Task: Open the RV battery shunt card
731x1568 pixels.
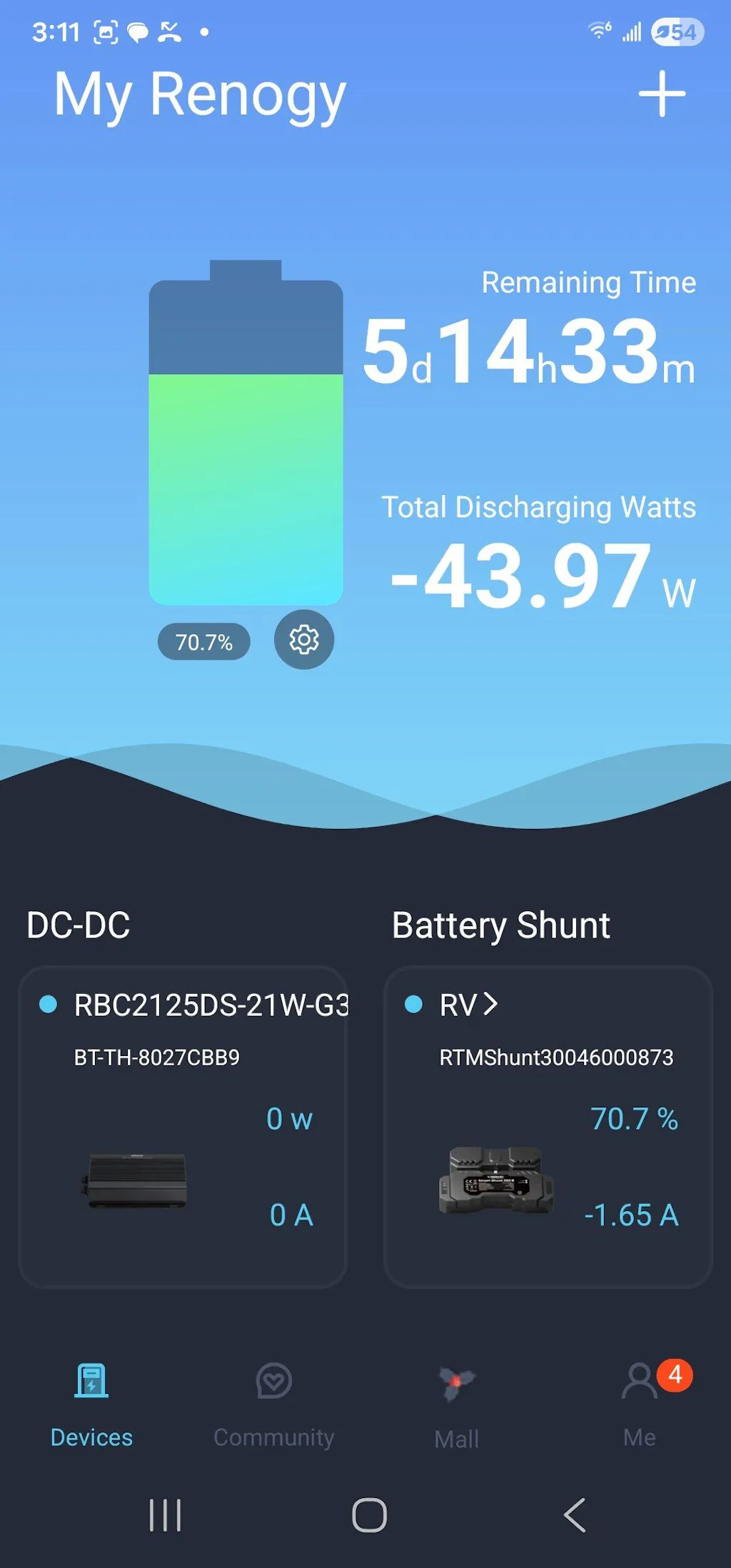Action: (x=548, y=1126)
